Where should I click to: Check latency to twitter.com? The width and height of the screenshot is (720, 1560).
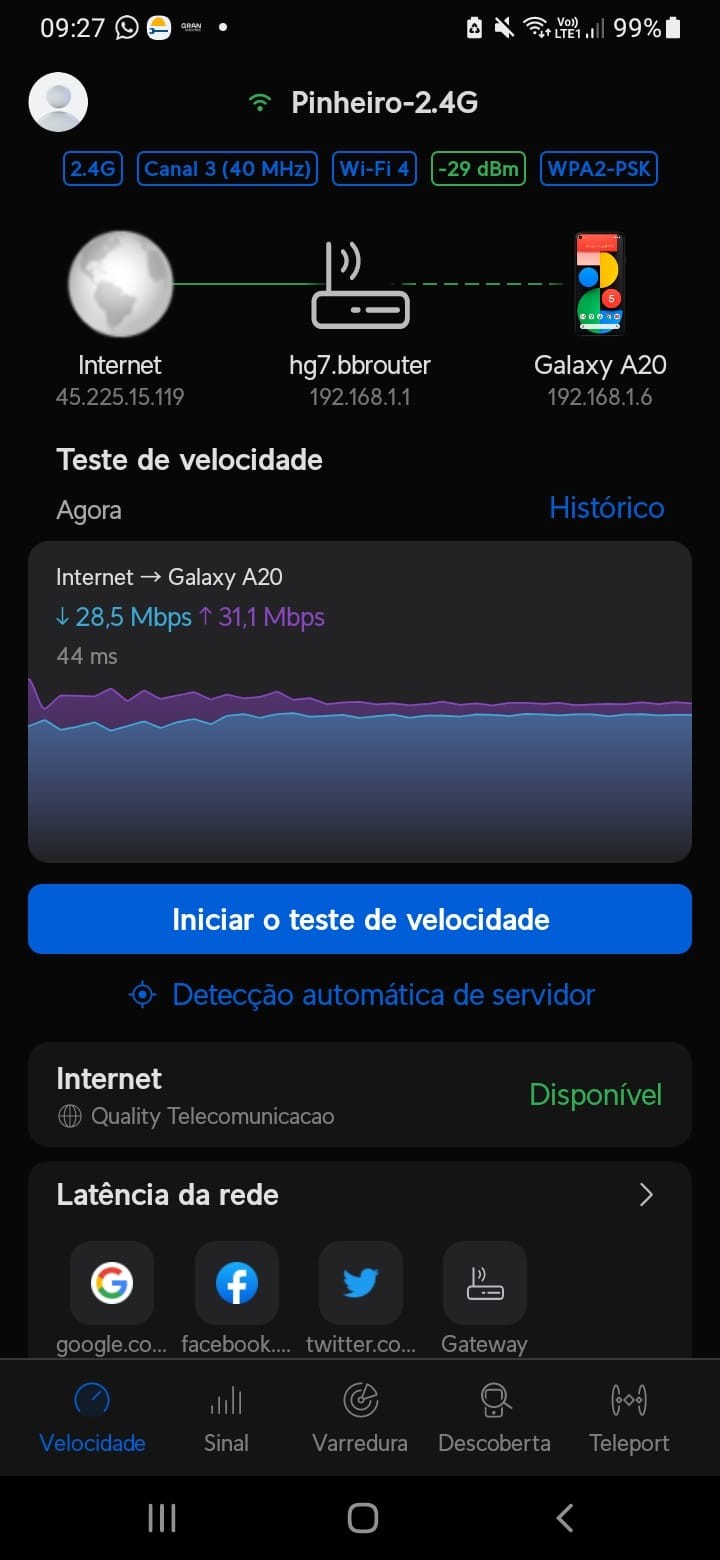click(361, 1283)
